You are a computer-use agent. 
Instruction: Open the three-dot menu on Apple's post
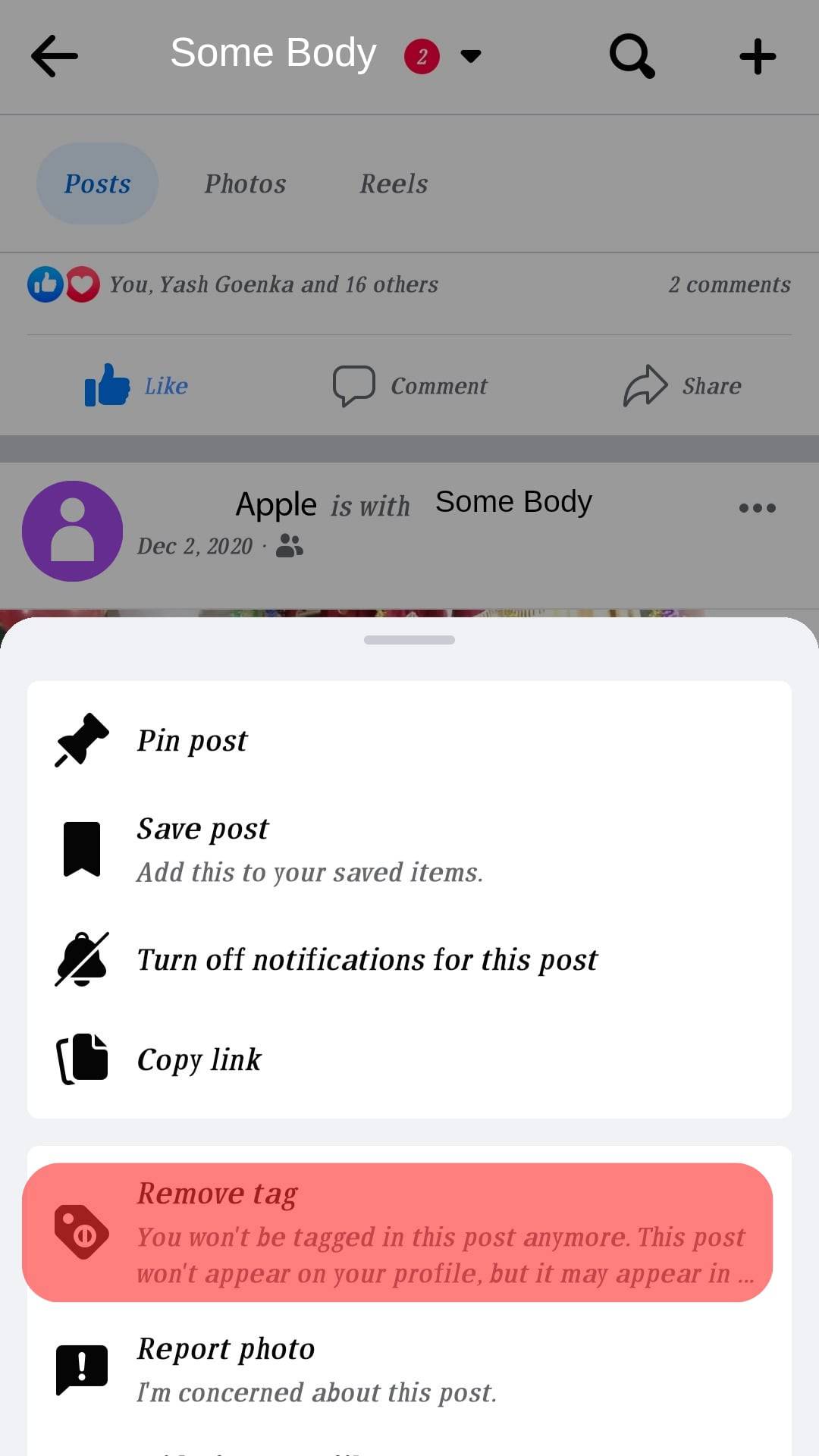(757, 508)
